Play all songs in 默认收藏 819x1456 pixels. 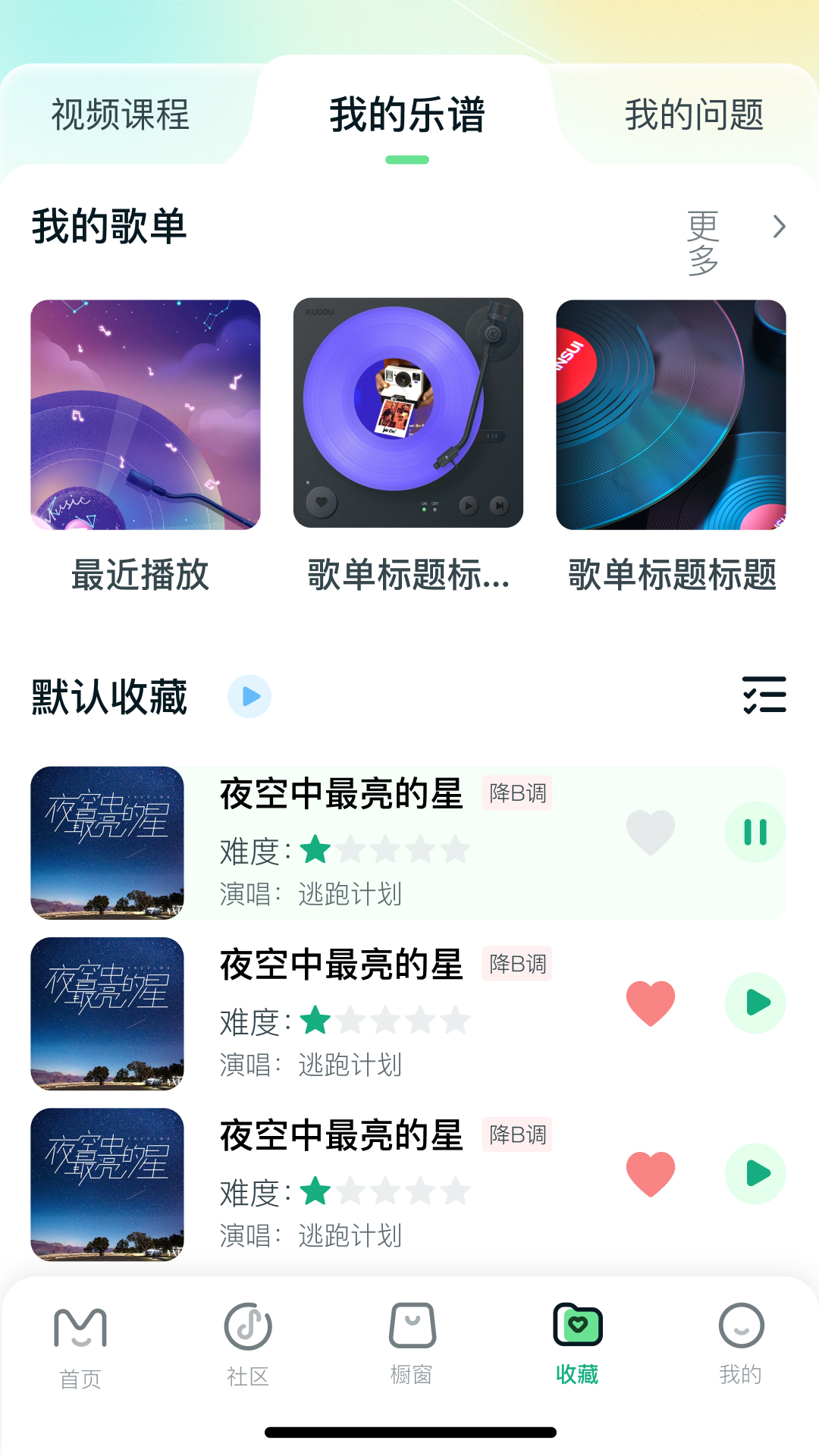point(248,696)
